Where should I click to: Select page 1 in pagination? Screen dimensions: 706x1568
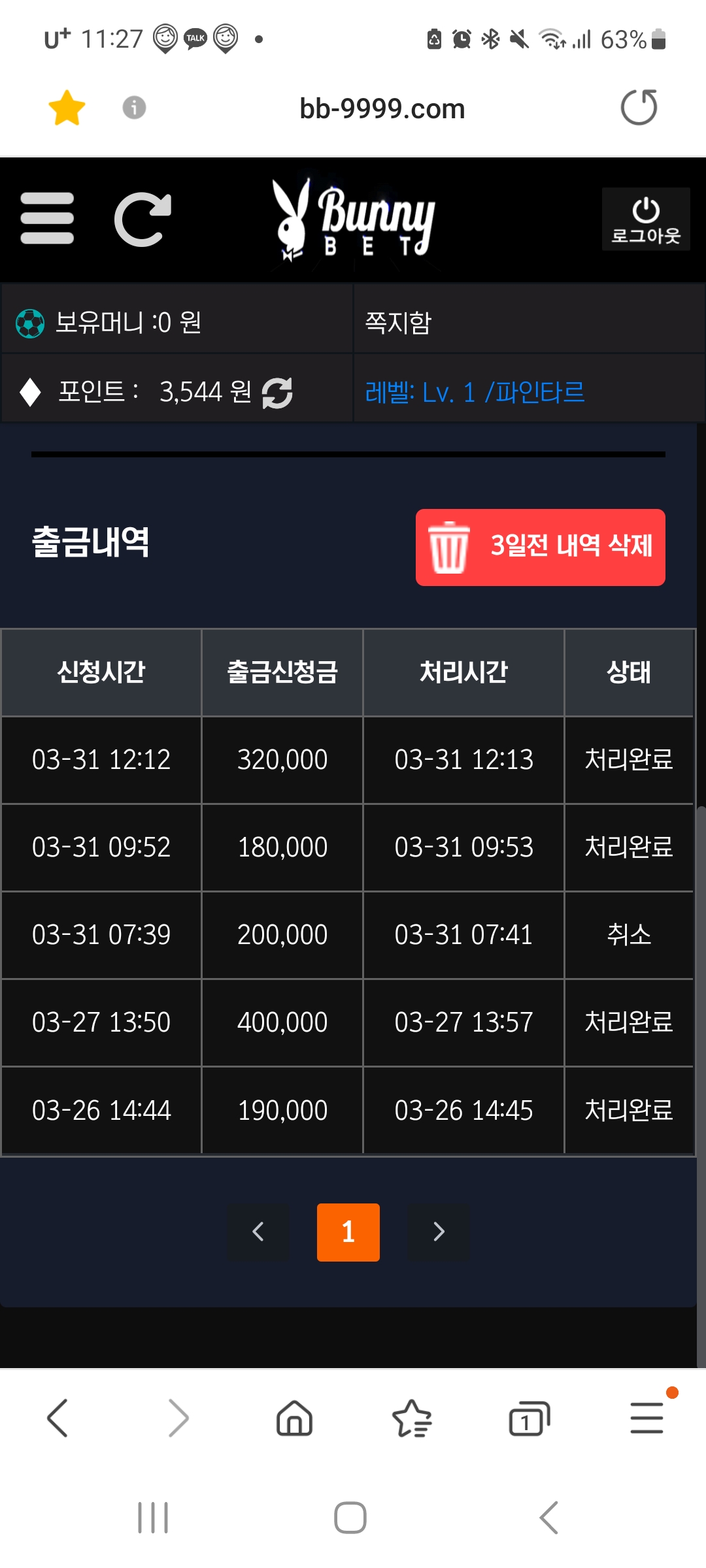click(x=348, y=1232)
